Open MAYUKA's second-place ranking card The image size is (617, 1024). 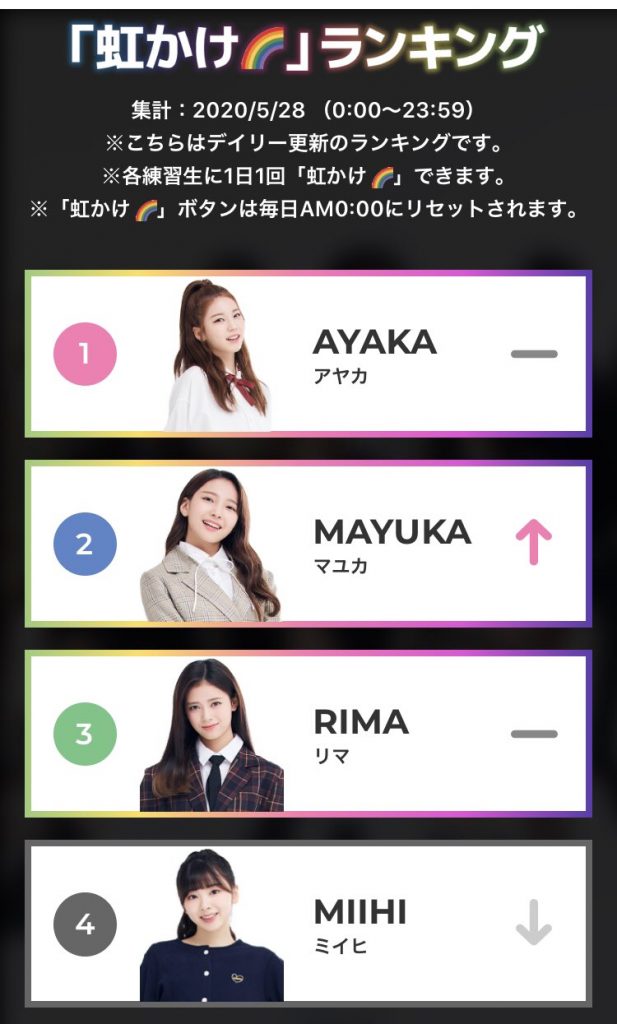point(308,543)
